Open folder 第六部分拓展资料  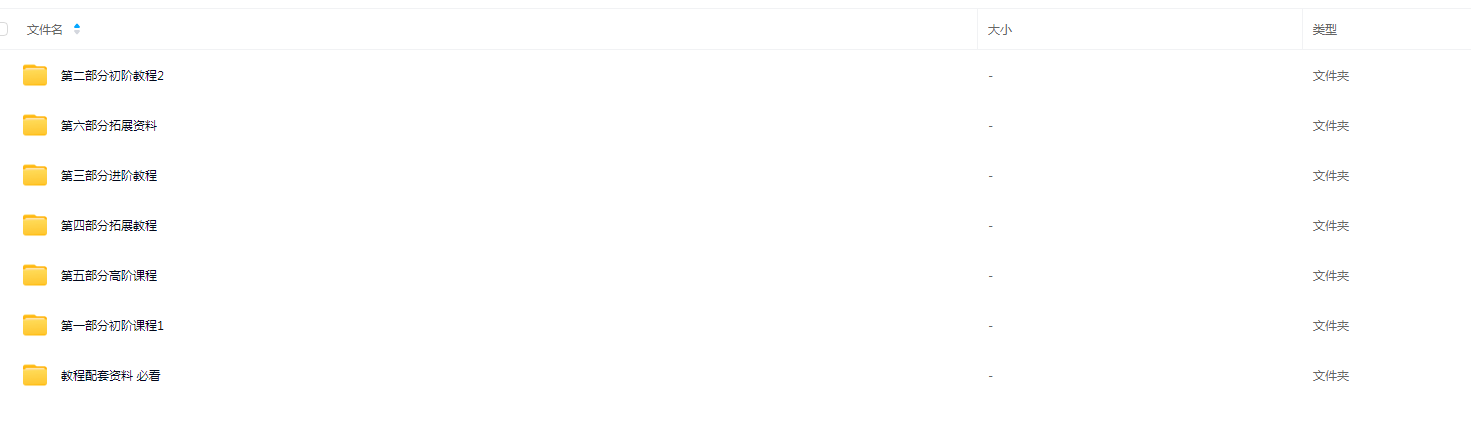pyautogui.click(x=108, y=126)
